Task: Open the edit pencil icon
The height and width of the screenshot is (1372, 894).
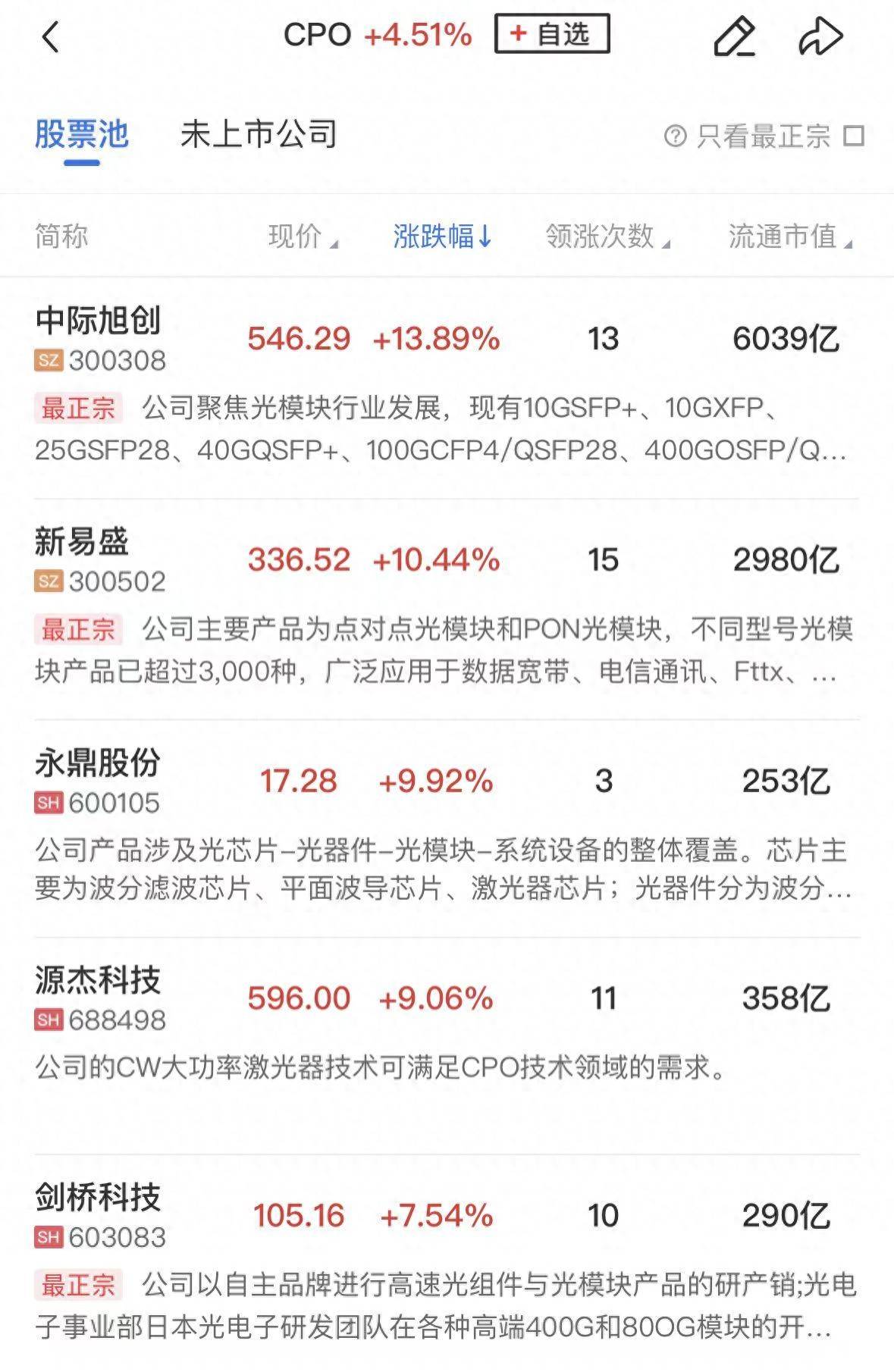Action: click(x=733, y=36)
